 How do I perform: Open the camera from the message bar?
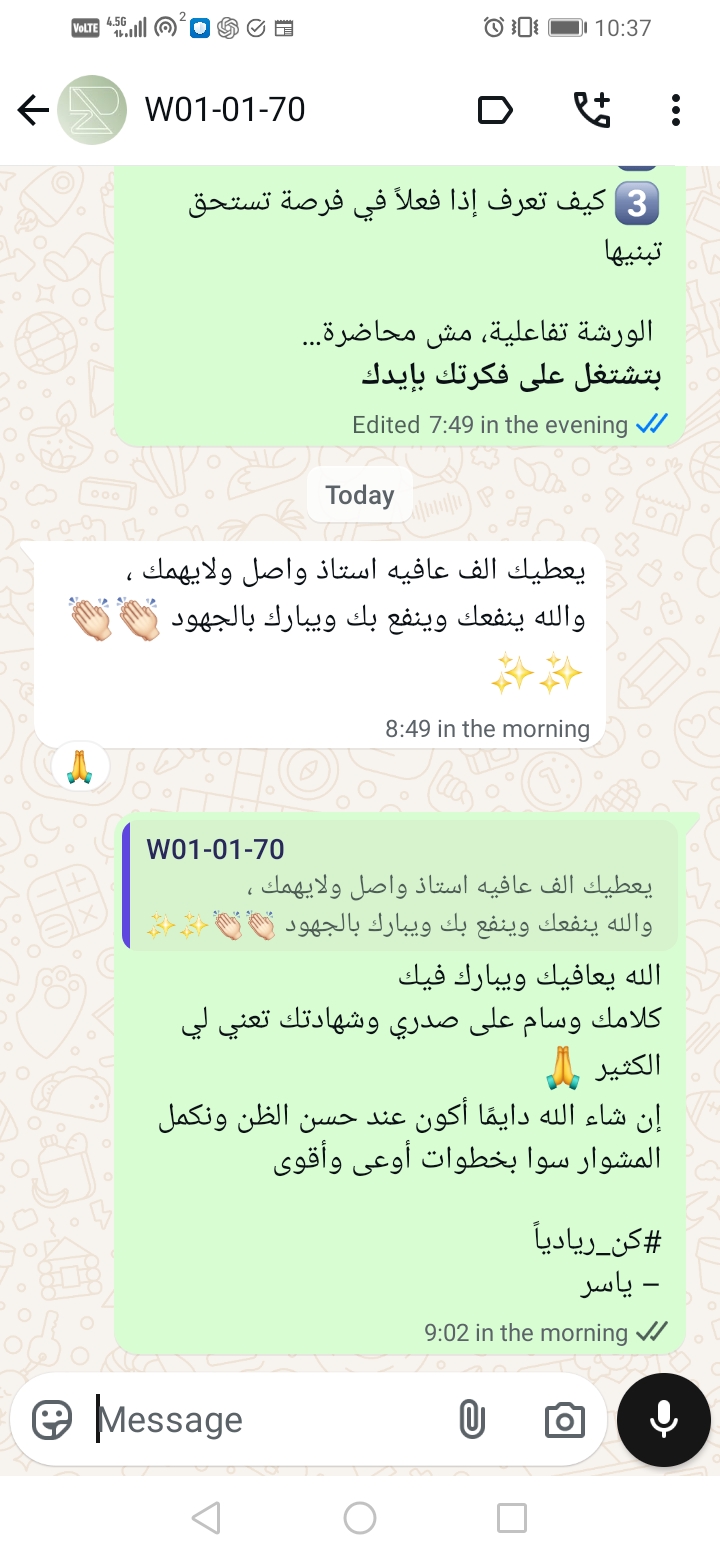[x=565, y=1420]
